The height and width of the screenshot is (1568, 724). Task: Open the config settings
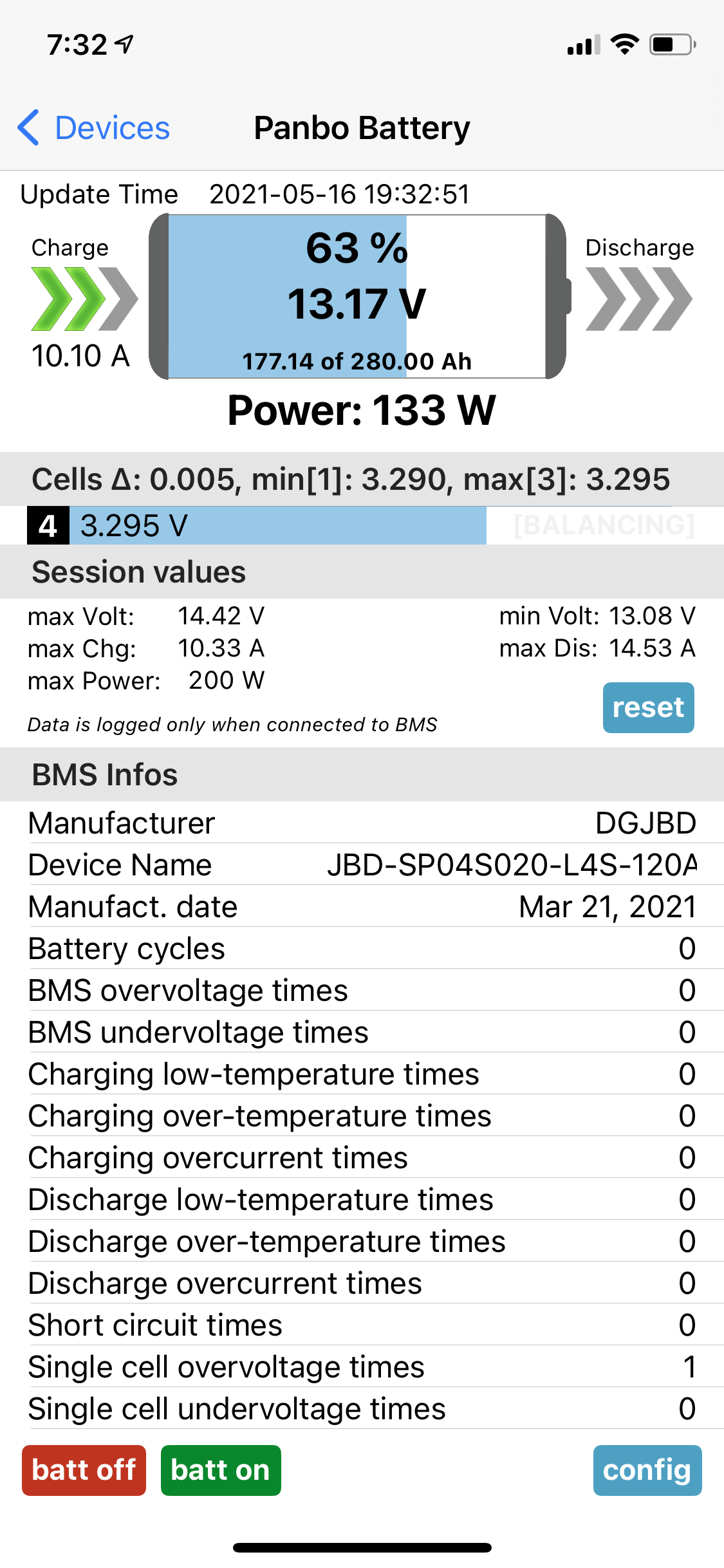[x=647, y=1470]
